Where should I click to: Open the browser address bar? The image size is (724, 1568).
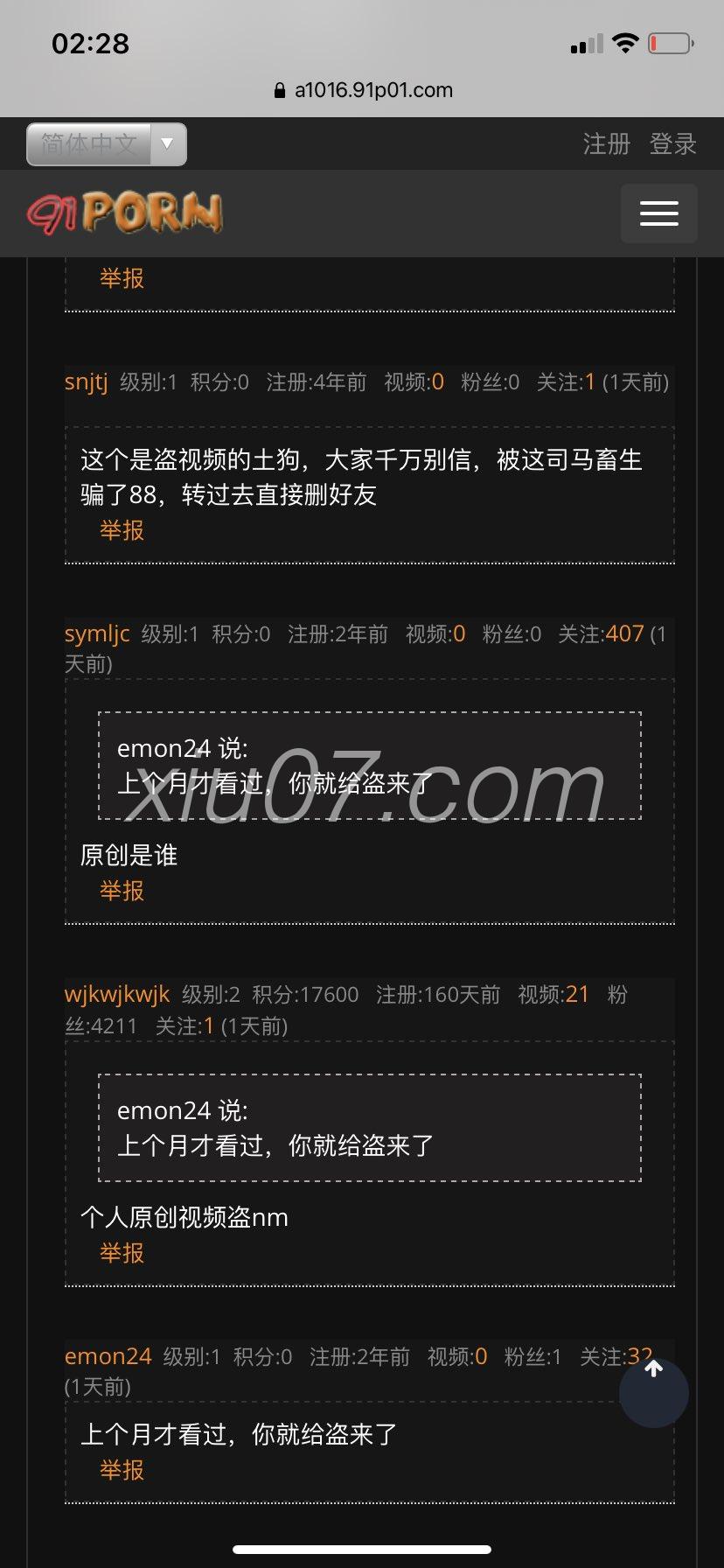(362, 90)
